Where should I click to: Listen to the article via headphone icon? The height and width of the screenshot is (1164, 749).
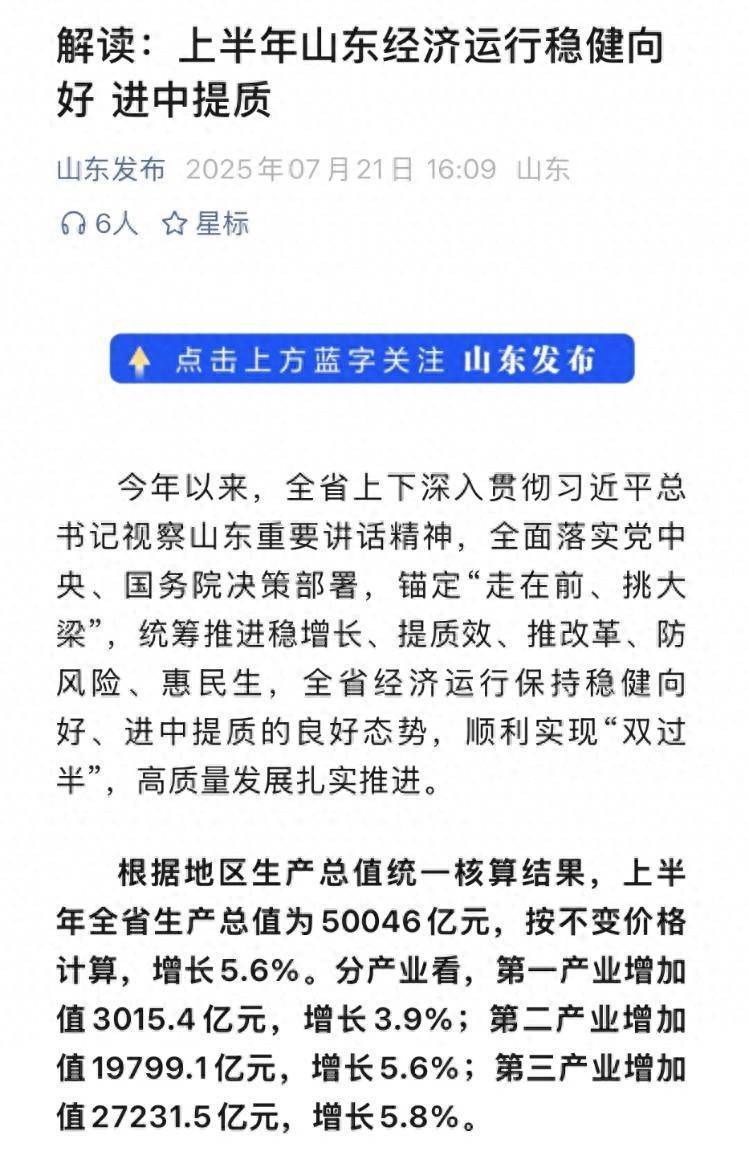pos(73,223)
